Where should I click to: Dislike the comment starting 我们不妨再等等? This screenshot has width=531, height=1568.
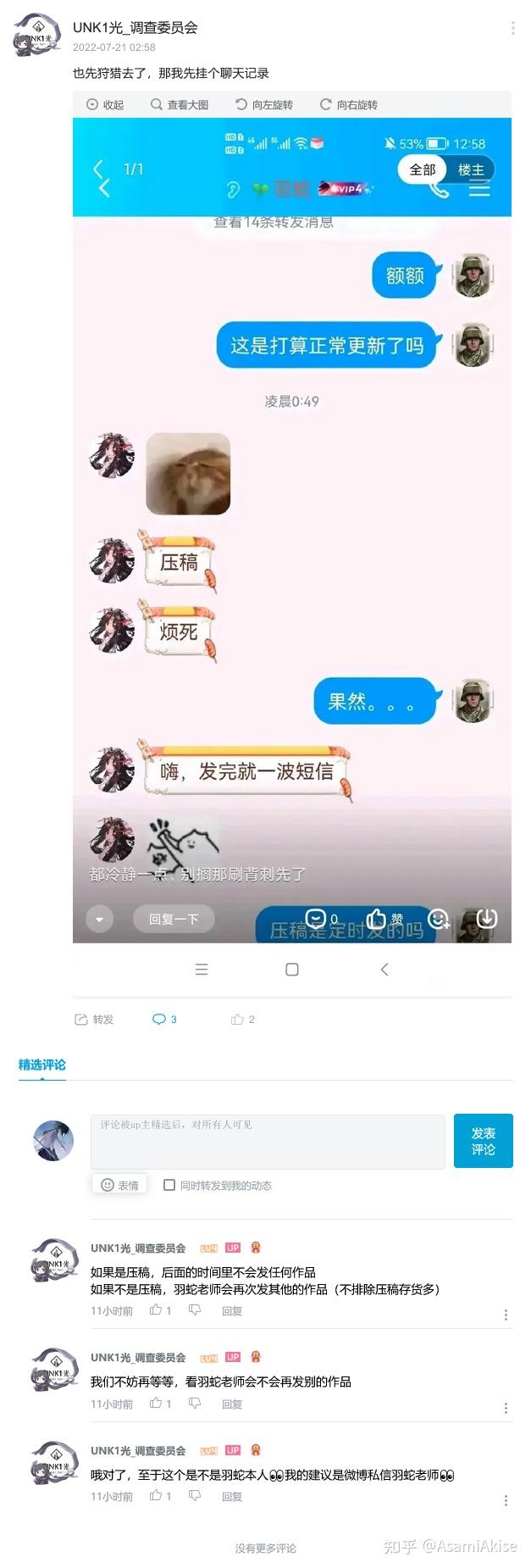[x=195, y=1404]
